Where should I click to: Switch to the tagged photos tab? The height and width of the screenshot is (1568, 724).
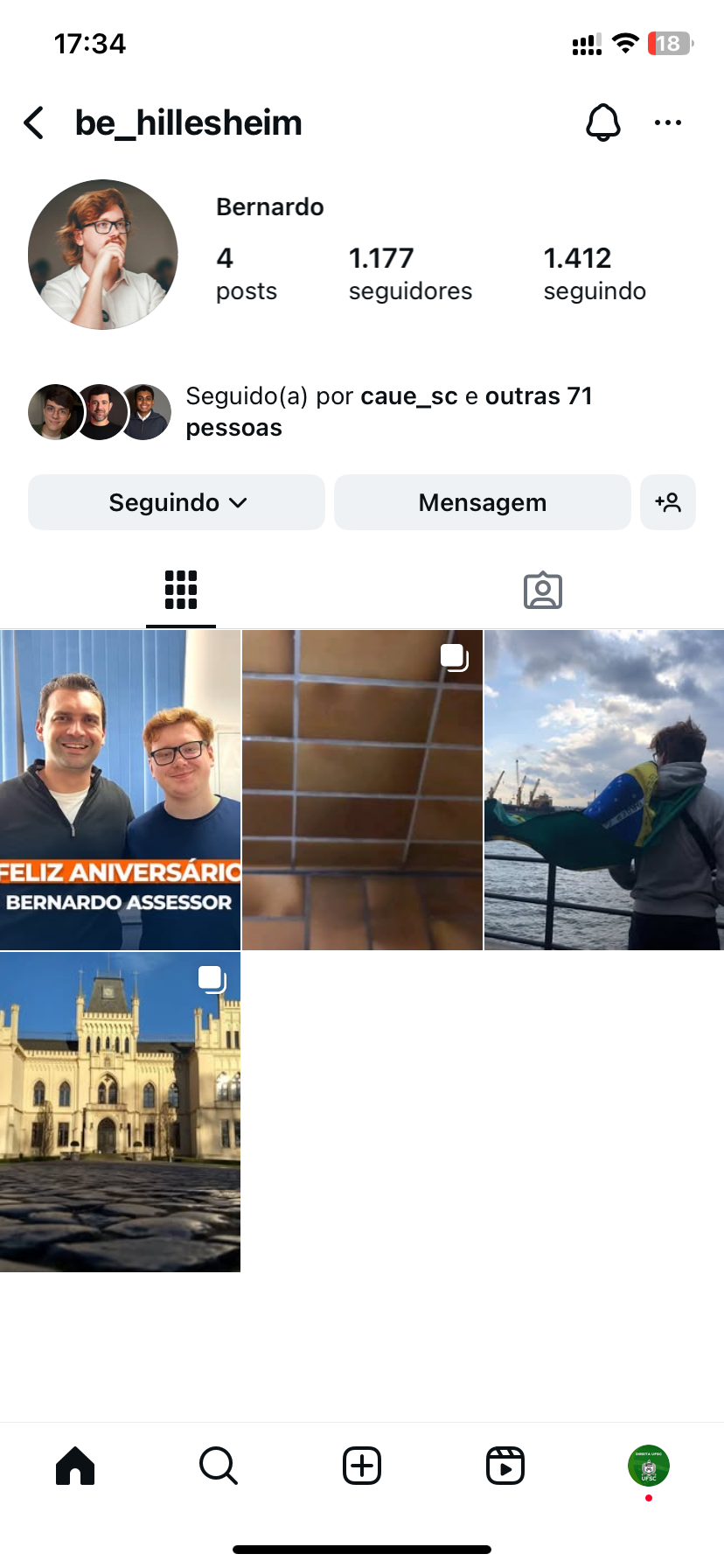click(542, 591)
